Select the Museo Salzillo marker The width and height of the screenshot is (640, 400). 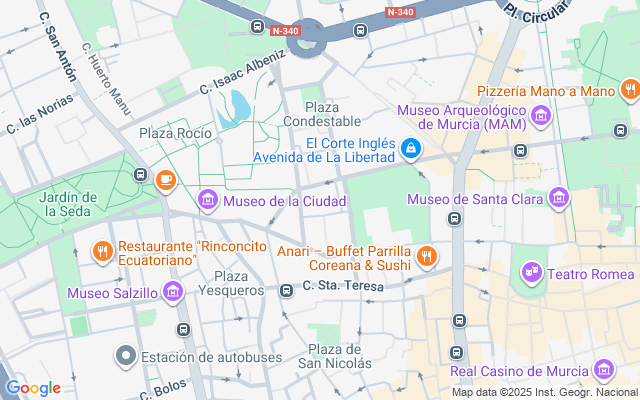pos(175,293)
